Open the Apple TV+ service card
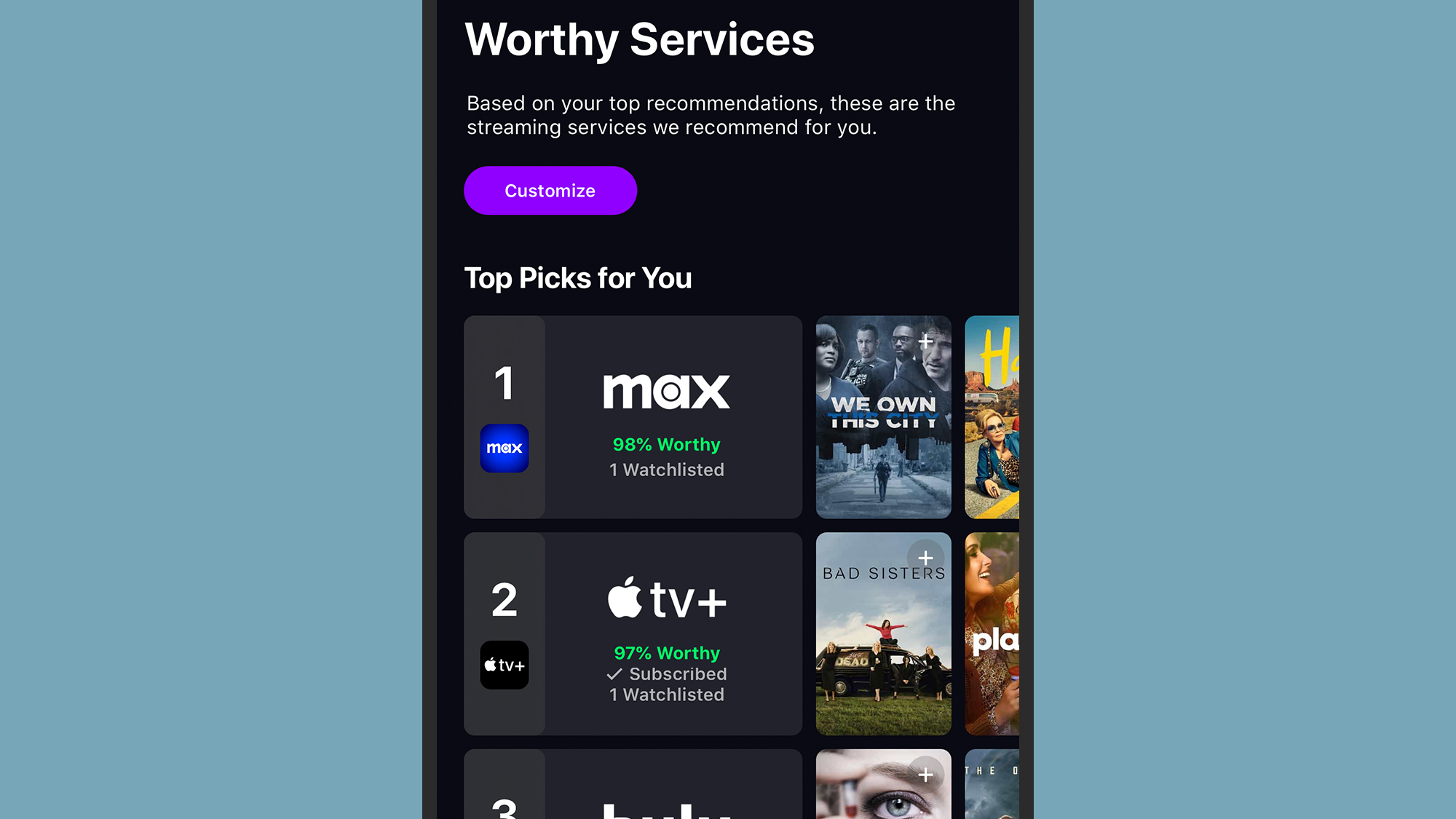Image resolution: width=1456 pixels, height=819 pixels. [x=666, y=633]
